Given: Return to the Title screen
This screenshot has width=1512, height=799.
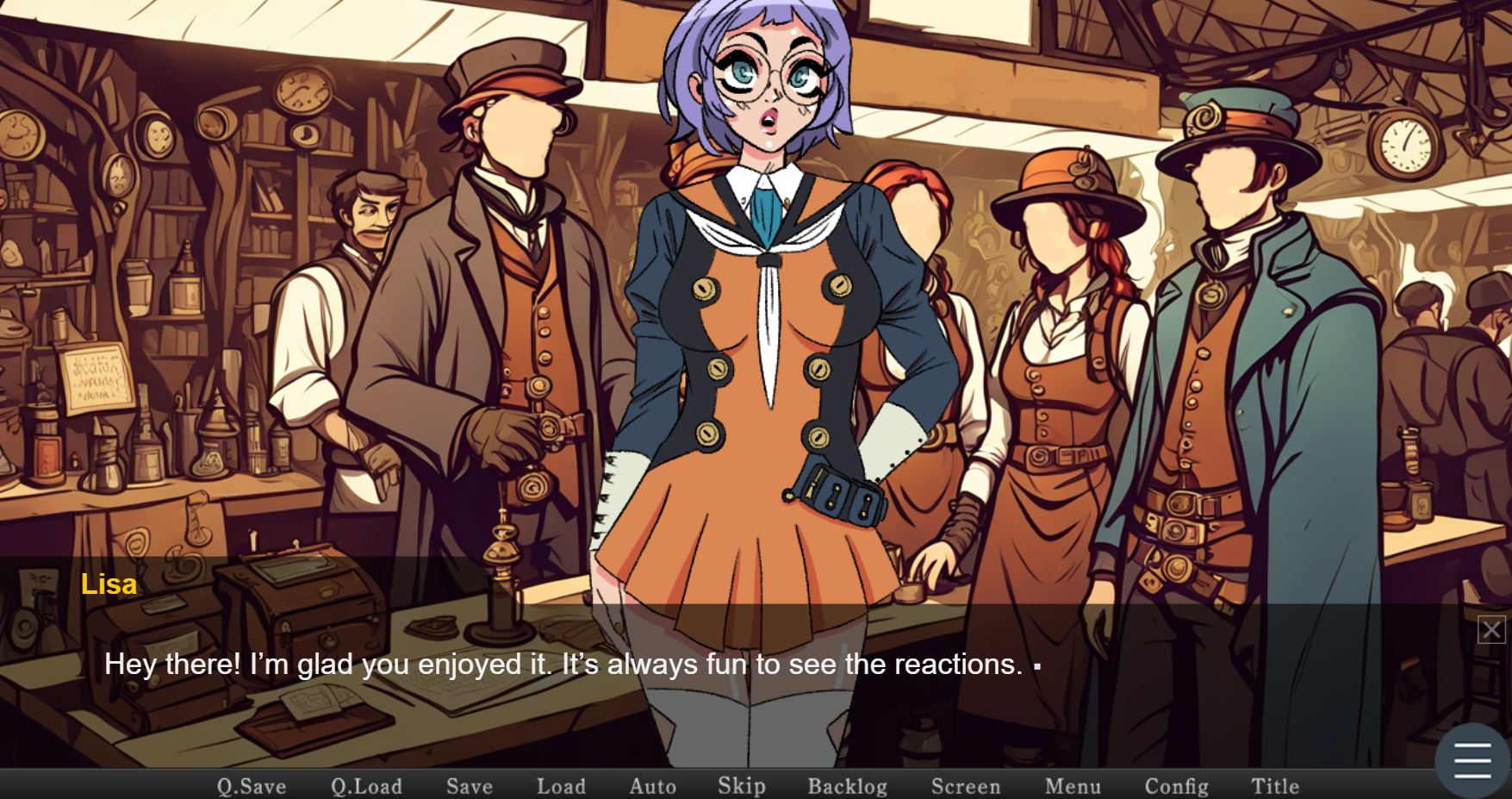Looking at the screenshot, I should [1275, 786].
